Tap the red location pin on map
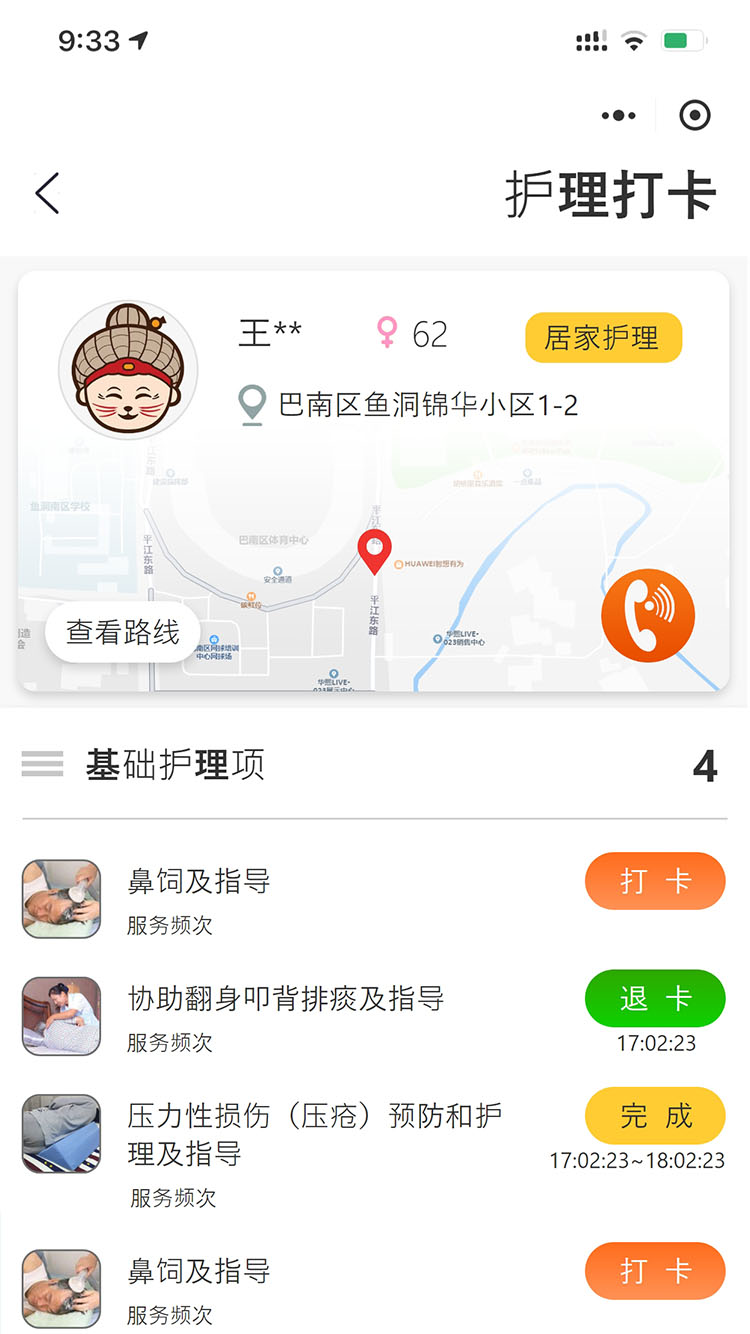This screenshot has height=1334, width=750. (375, 551)
